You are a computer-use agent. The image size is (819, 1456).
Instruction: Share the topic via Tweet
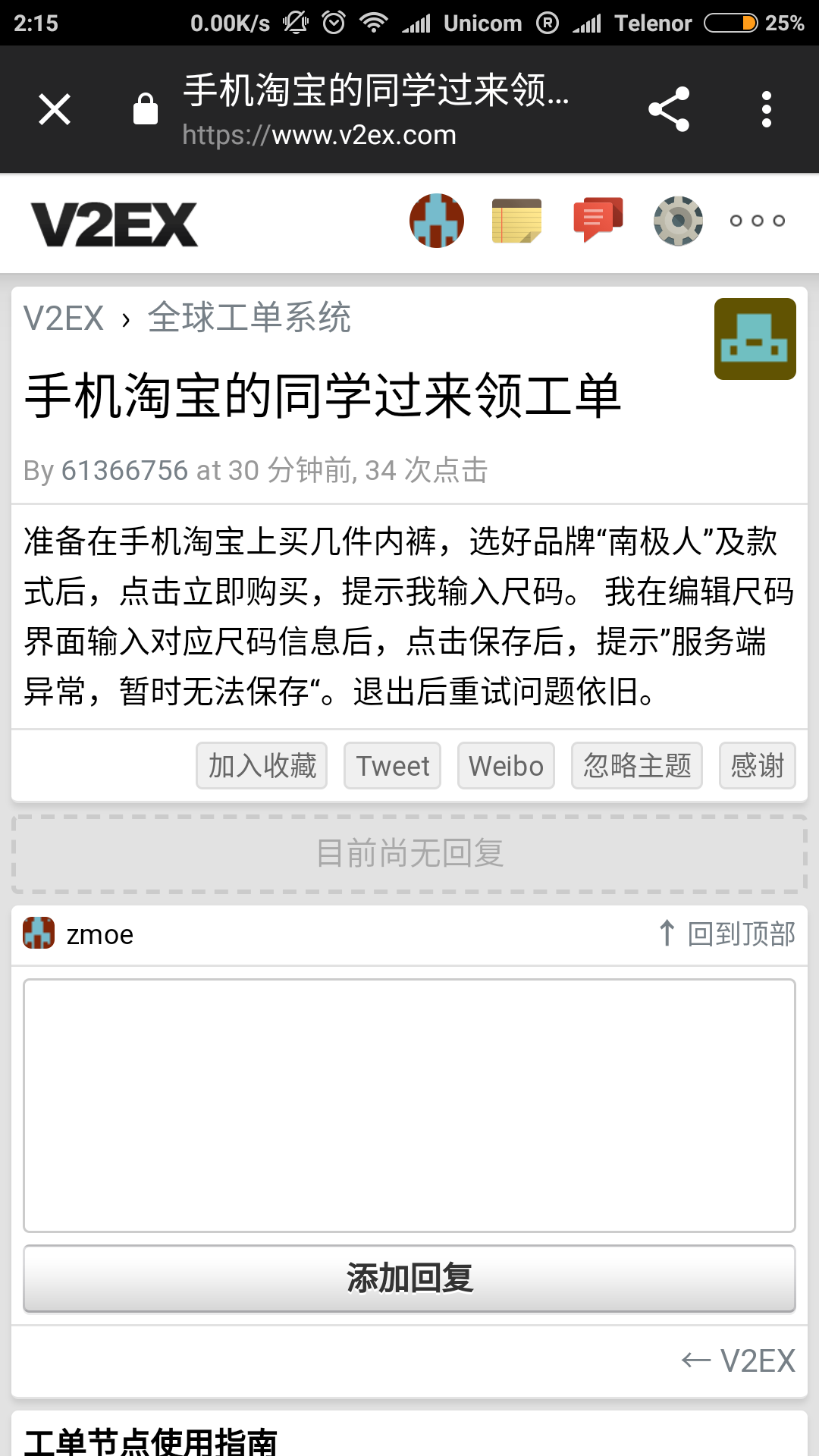pyautogui.click(x=392, y=766)
